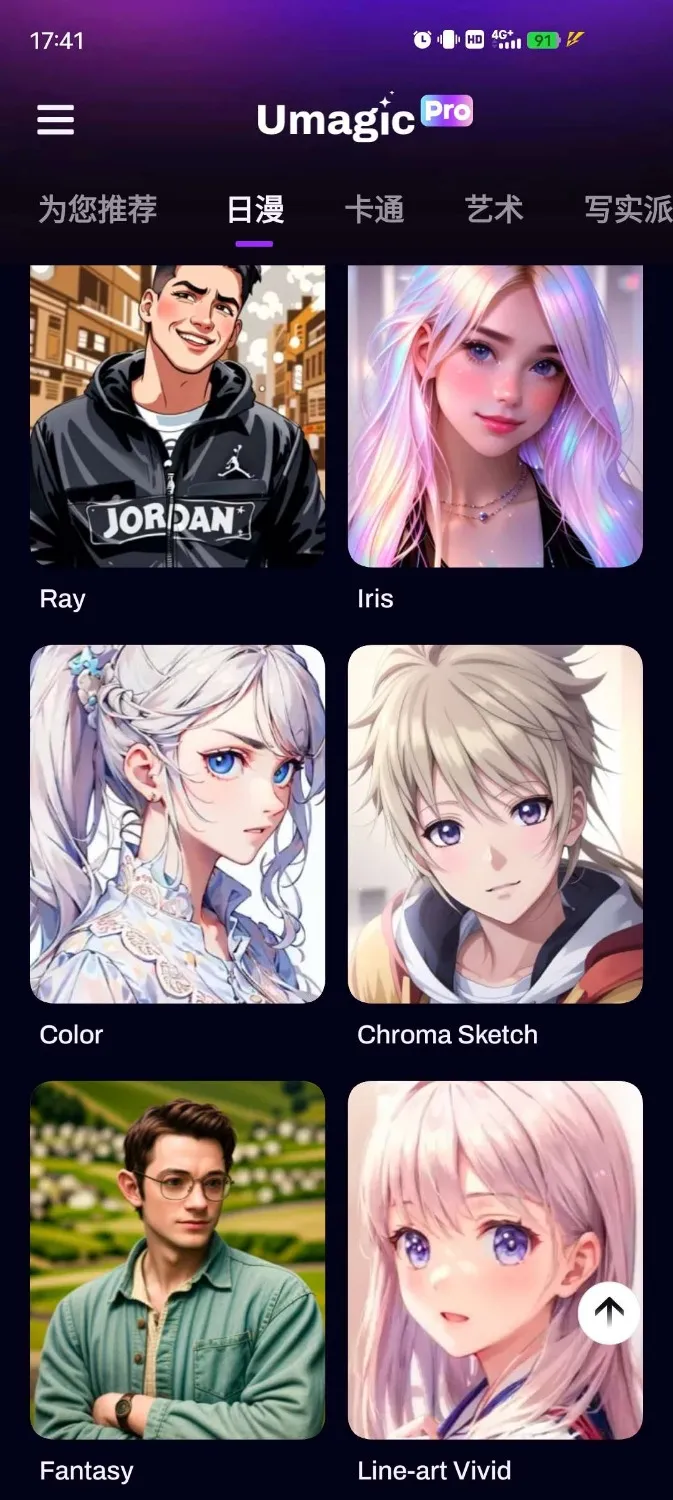
Task: Switch to the 卡通 tab
Action: (374, 209)
